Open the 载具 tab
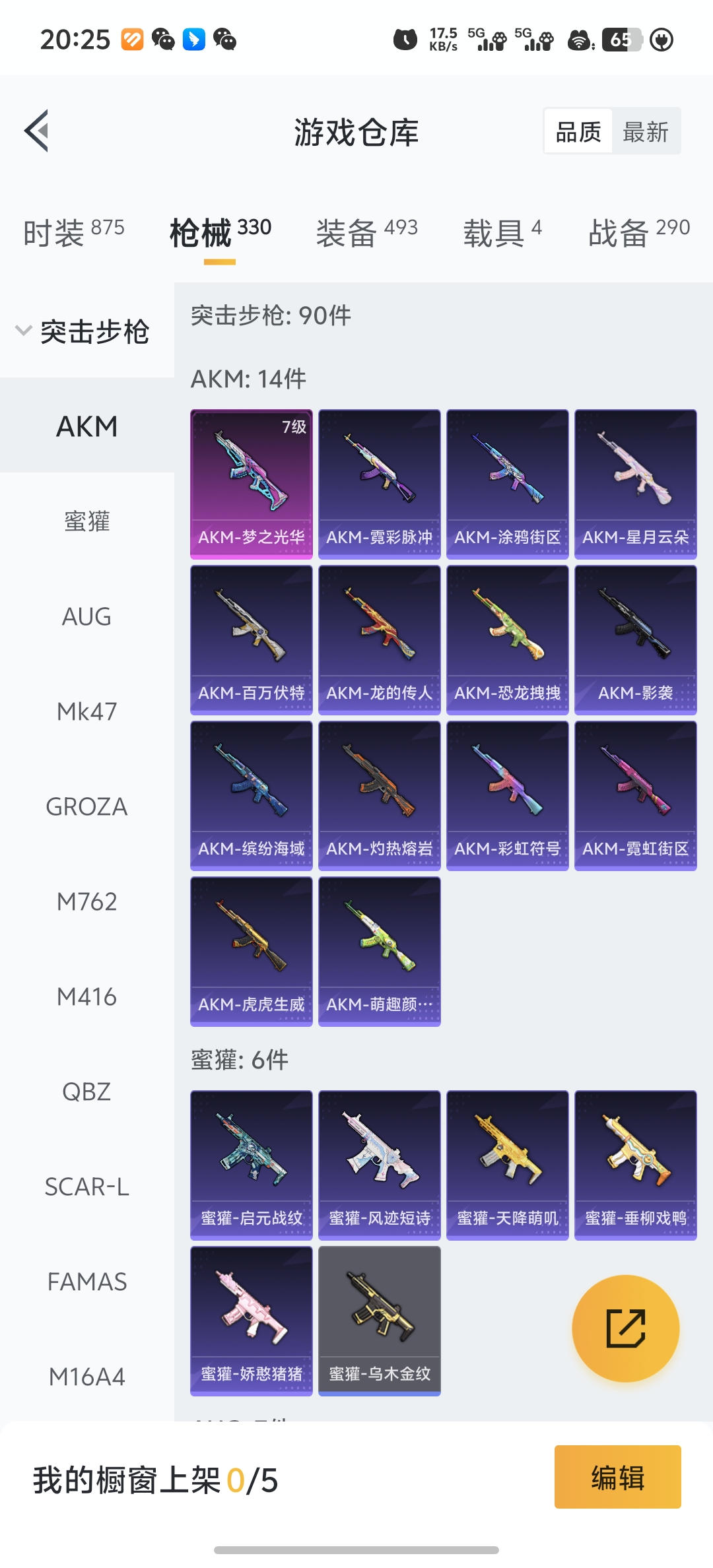 502,232
